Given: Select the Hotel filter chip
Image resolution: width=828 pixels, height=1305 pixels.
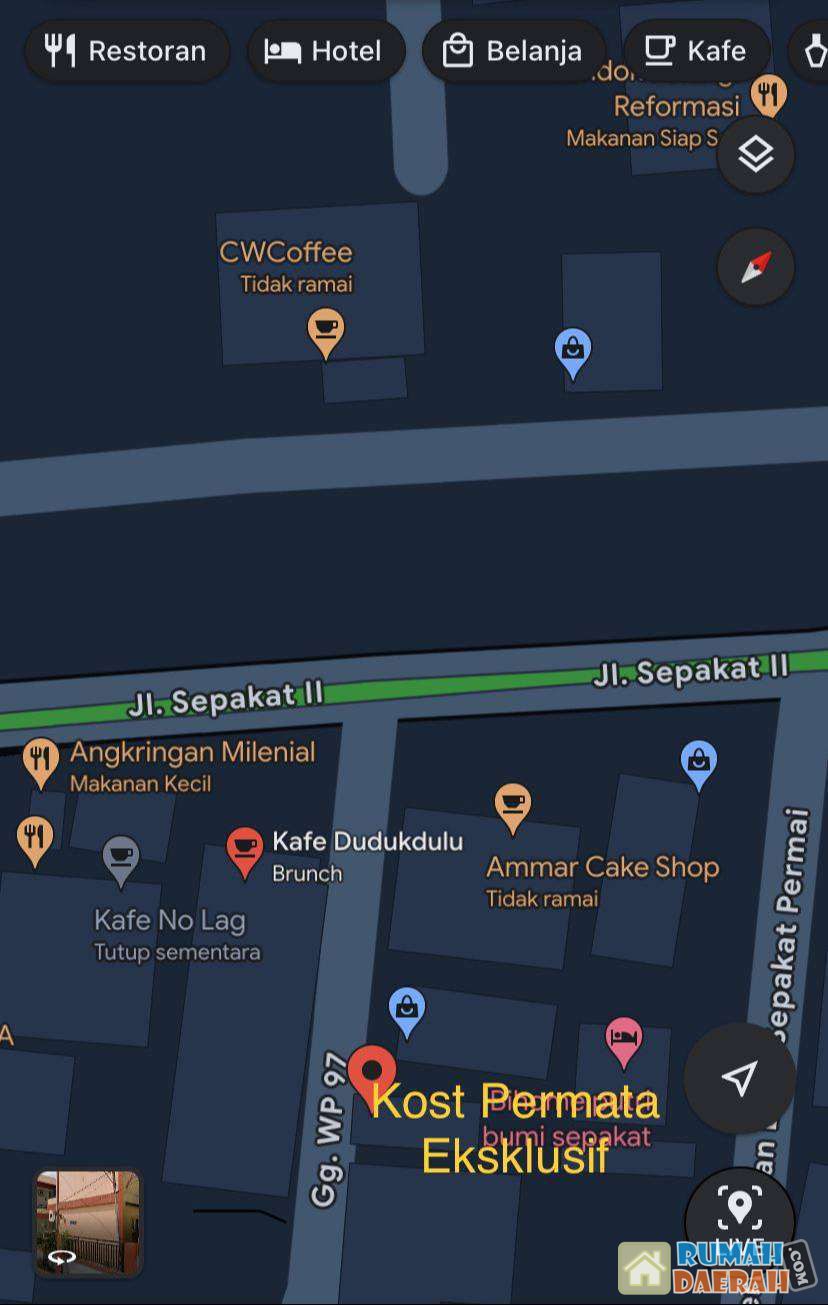Looking at the screenshot, I should pos(325,51).
